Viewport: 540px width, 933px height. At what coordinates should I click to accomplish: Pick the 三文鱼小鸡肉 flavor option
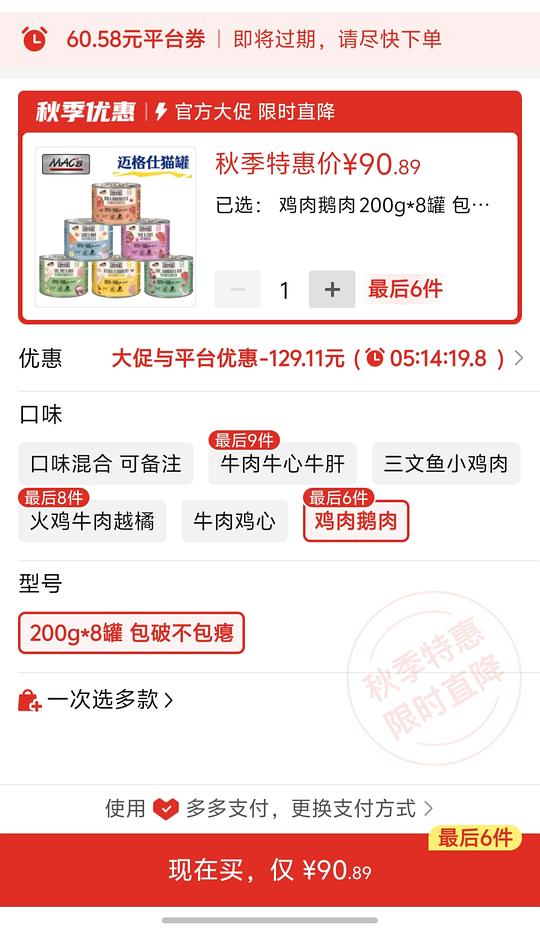coord(446,464)
